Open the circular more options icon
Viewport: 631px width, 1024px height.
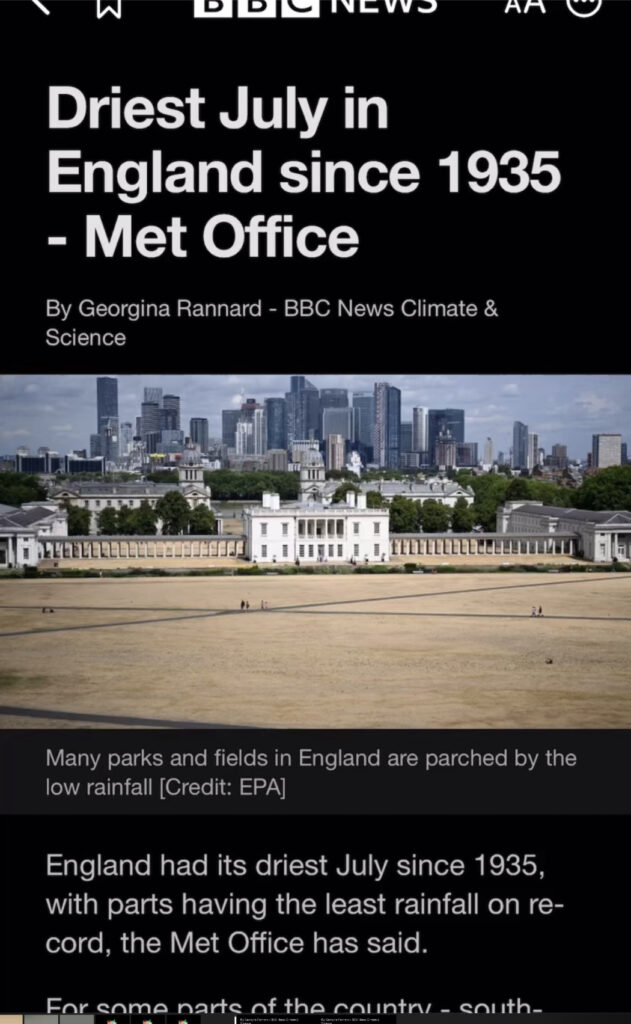coord(584,5)
